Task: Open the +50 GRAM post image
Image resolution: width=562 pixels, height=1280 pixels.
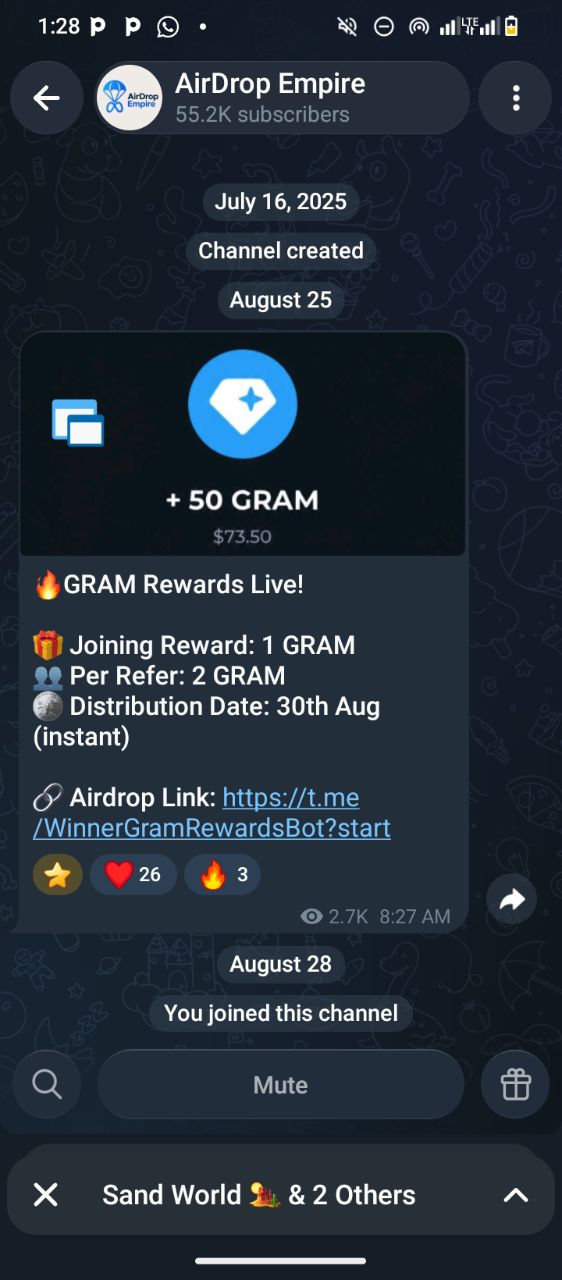Action: [x=243, y=444]
